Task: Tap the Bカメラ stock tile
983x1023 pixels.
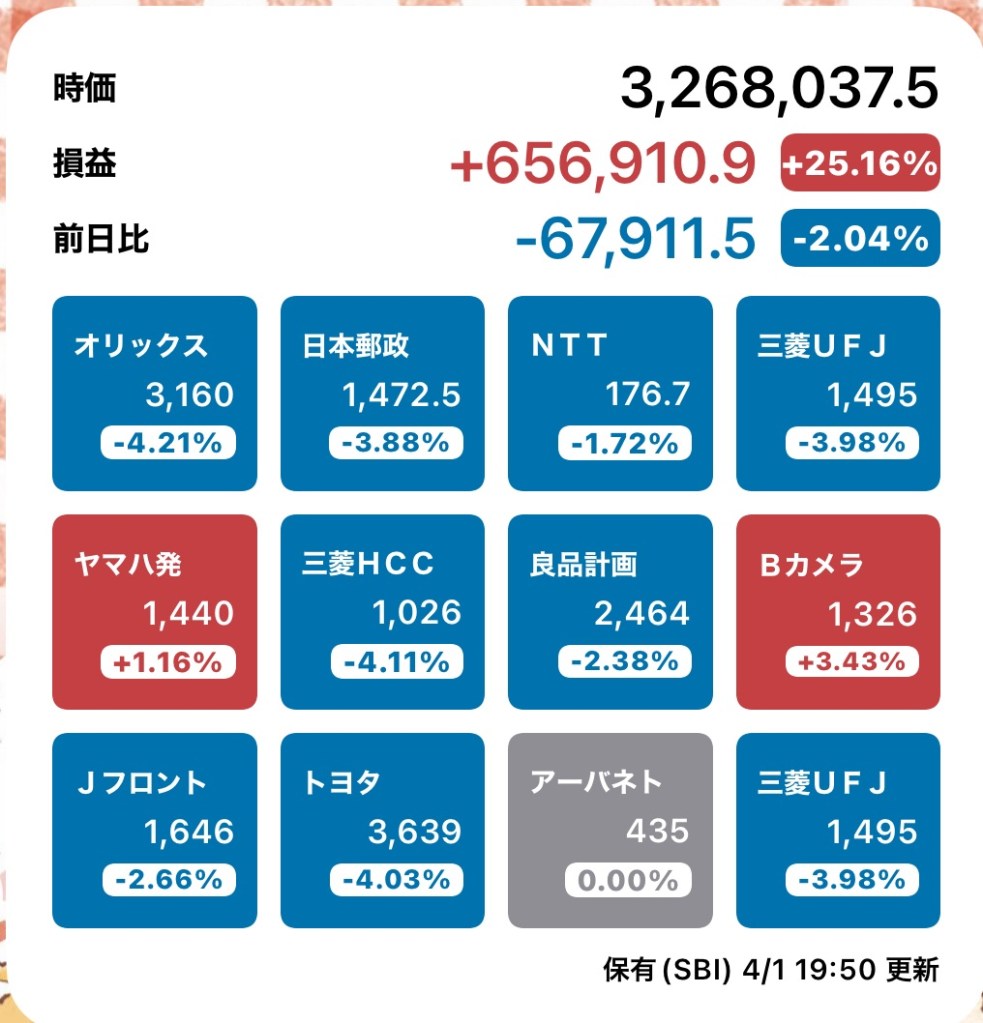Action: click(x=838, y=612)
